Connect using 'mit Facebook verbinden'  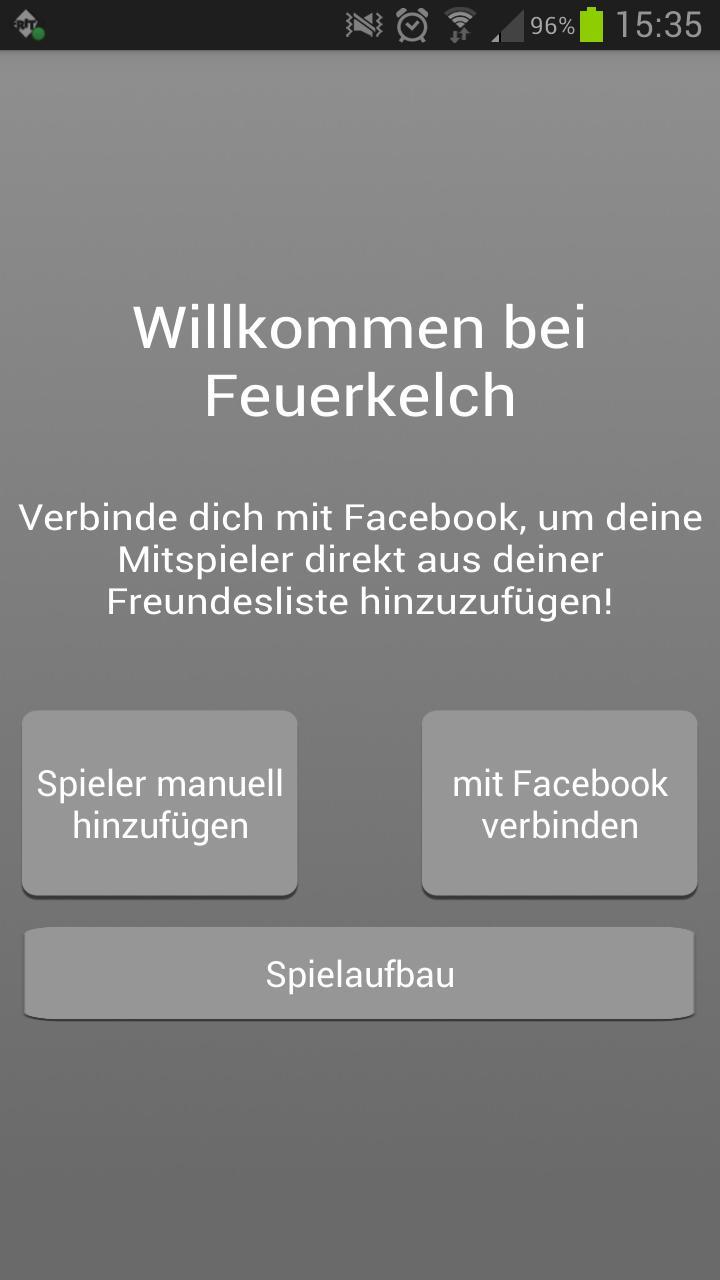point(559,804)
